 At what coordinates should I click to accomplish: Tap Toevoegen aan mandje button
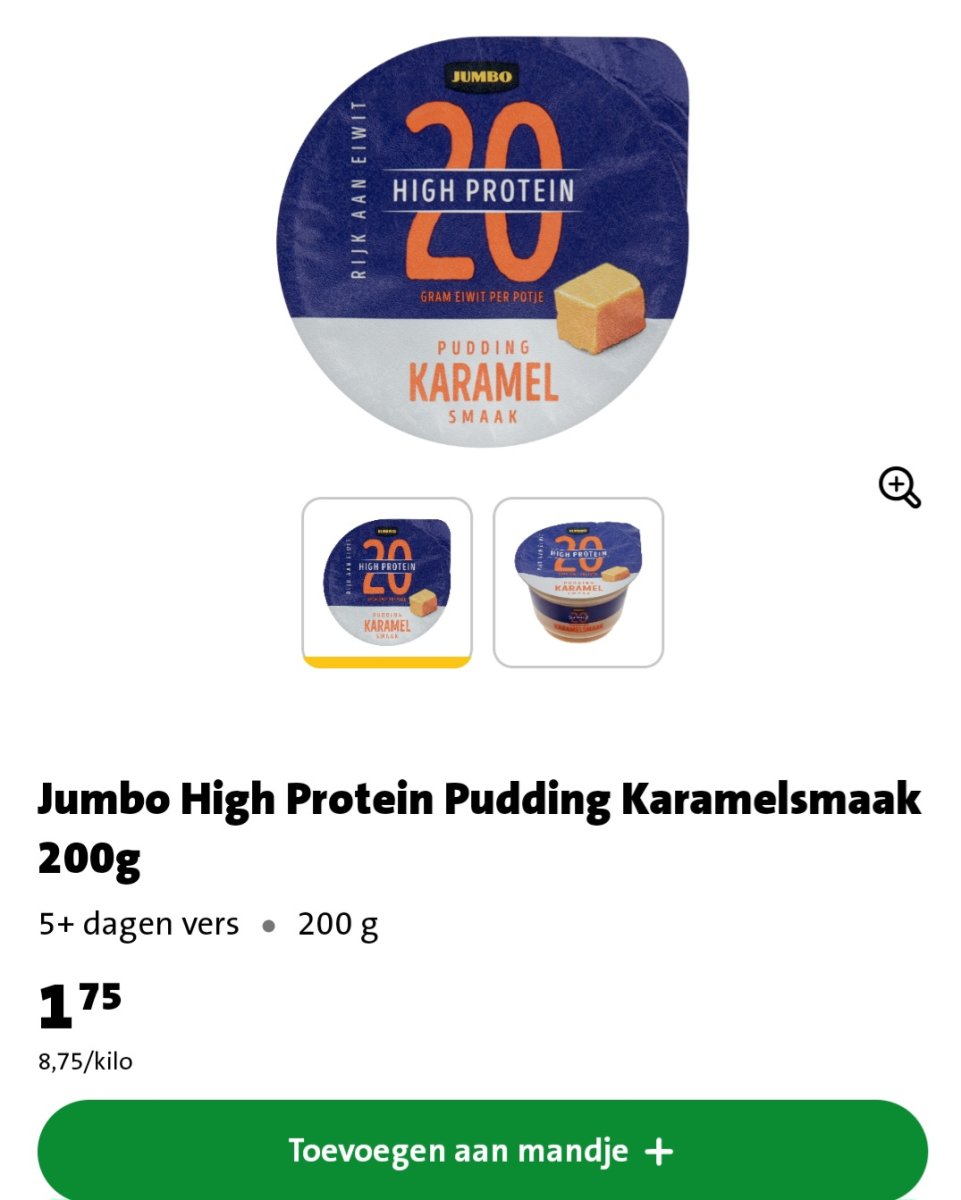481,1151
